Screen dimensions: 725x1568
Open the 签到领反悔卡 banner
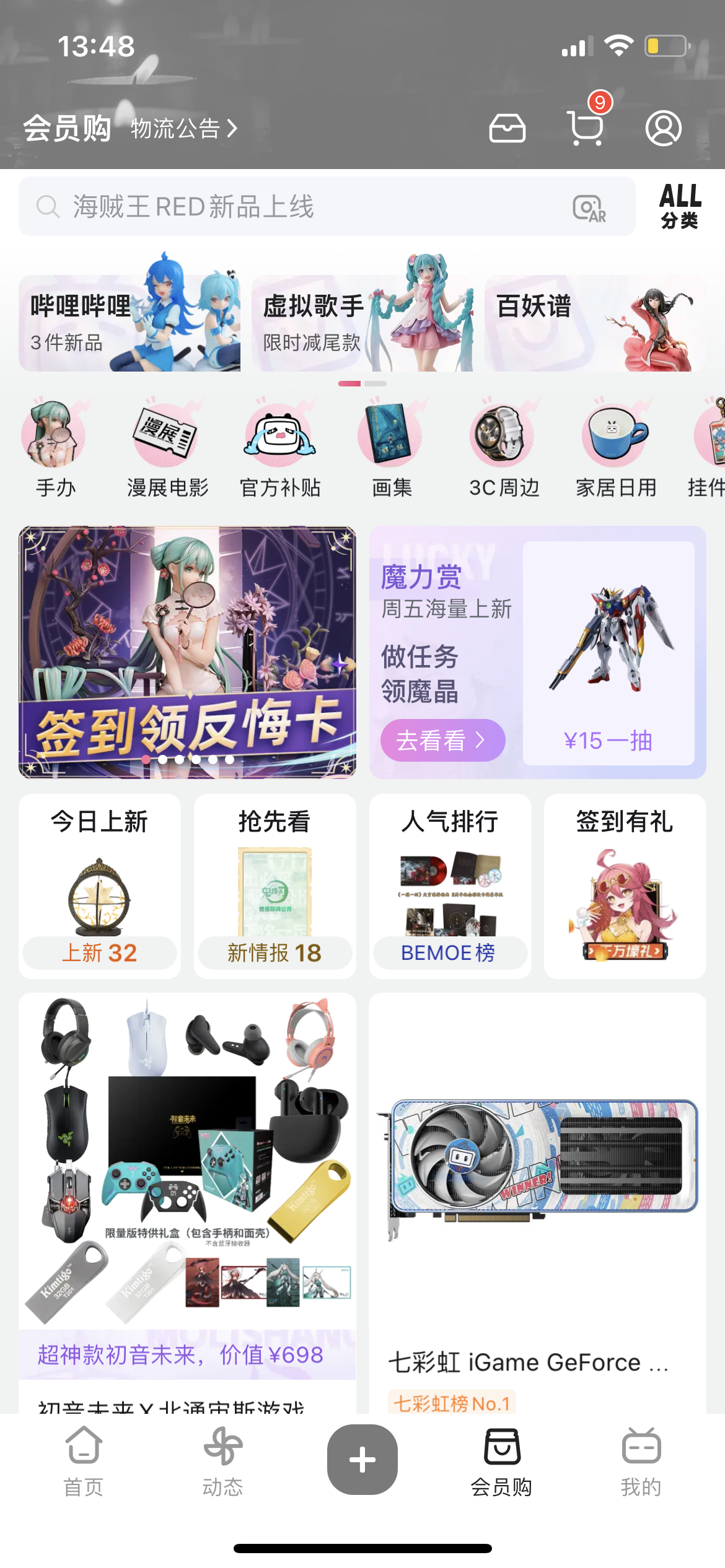187,651
